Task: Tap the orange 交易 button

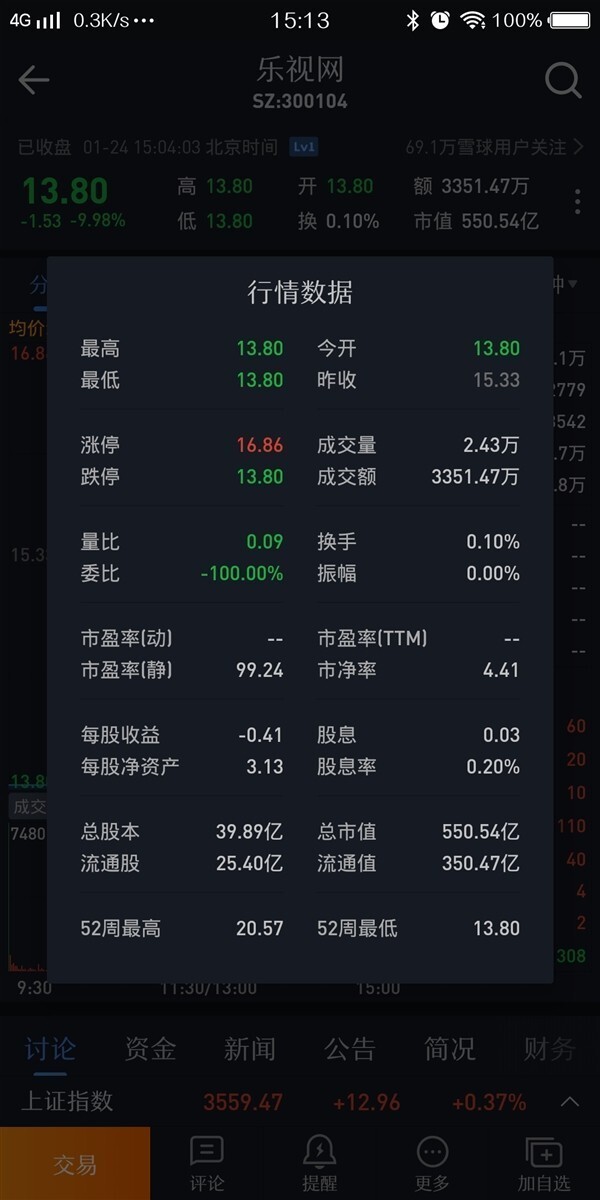Action: pos(75,1164)
